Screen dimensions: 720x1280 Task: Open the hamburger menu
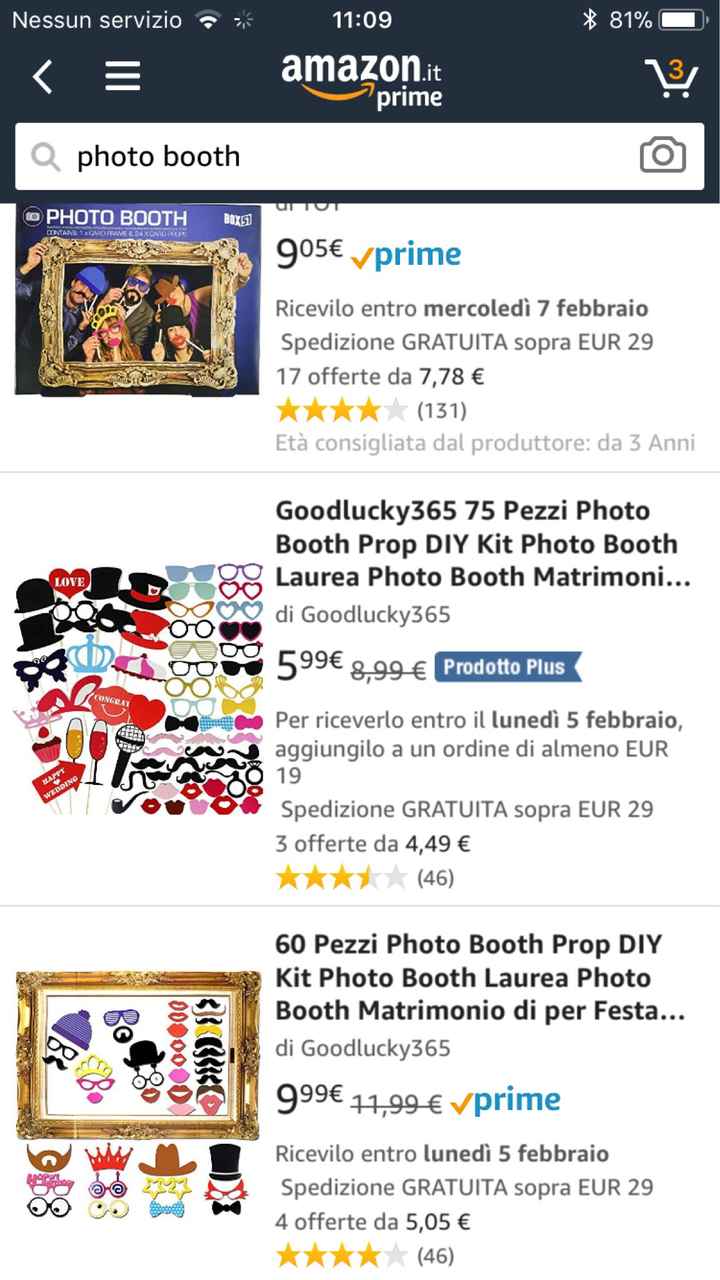pos(122,76)
